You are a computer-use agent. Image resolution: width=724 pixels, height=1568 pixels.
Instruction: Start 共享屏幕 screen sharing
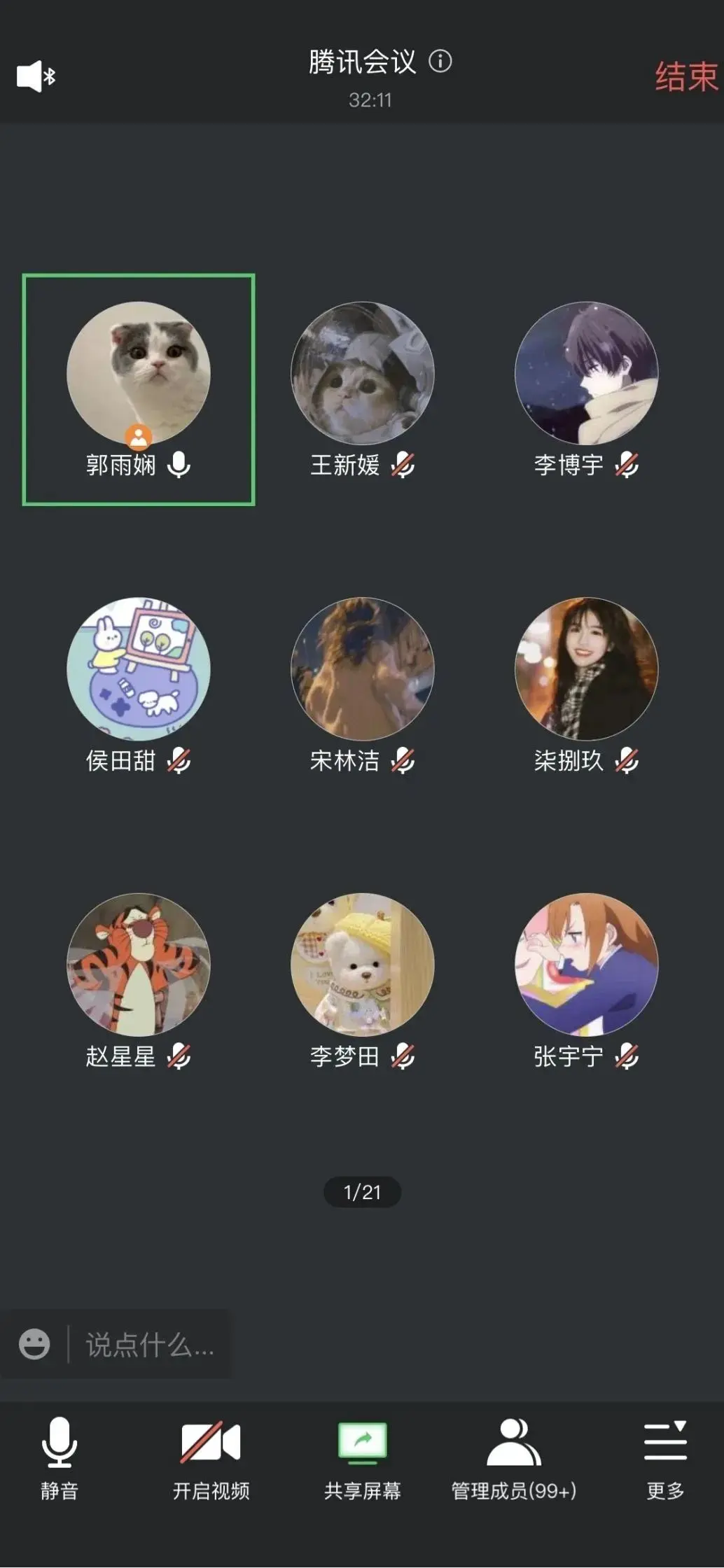[362, 1457]
